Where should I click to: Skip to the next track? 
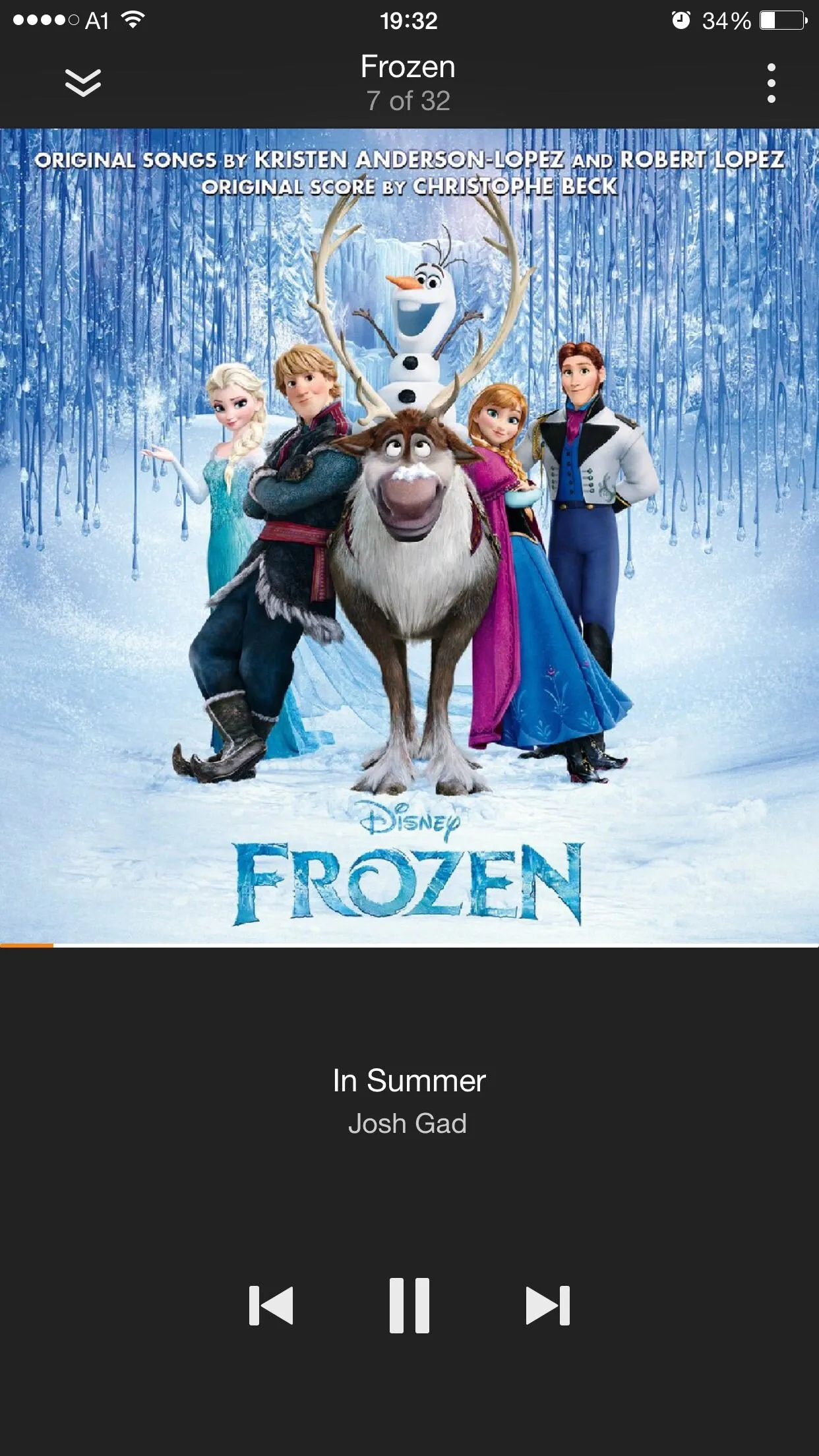point(547,1306)
